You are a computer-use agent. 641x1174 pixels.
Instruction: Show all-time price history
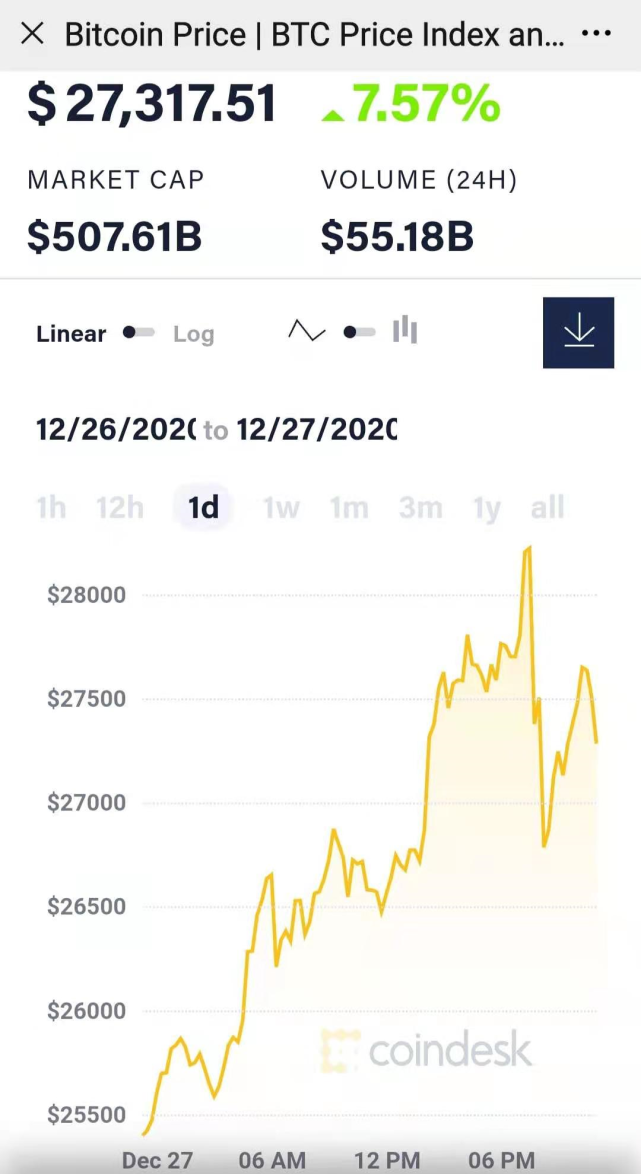548,508
